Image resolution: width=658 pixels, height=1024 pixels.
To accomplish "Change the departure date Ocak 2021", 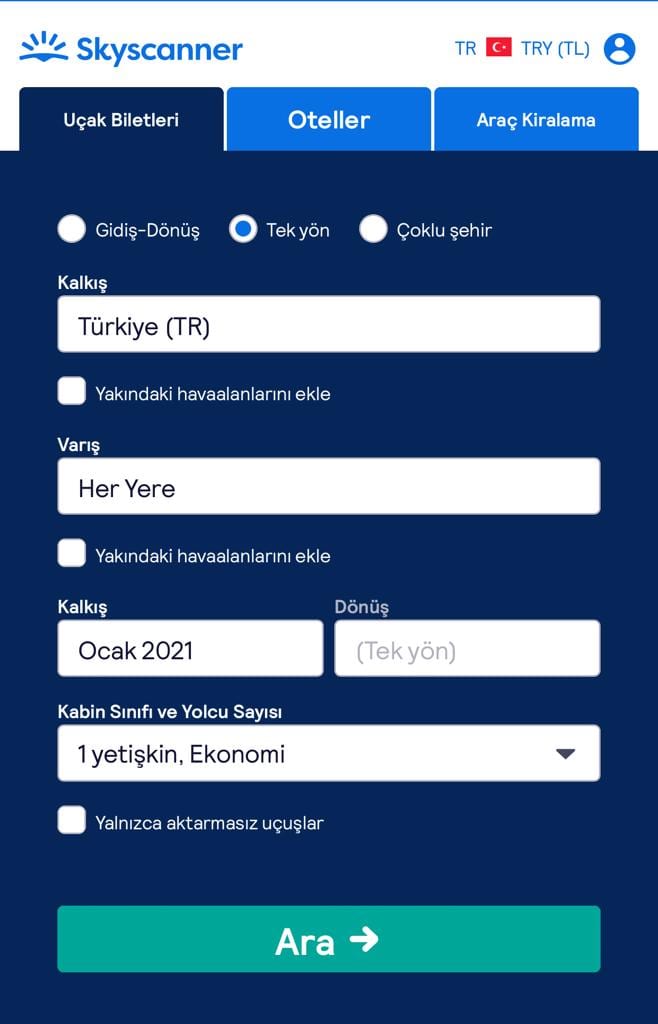I will tap(190, 649).
